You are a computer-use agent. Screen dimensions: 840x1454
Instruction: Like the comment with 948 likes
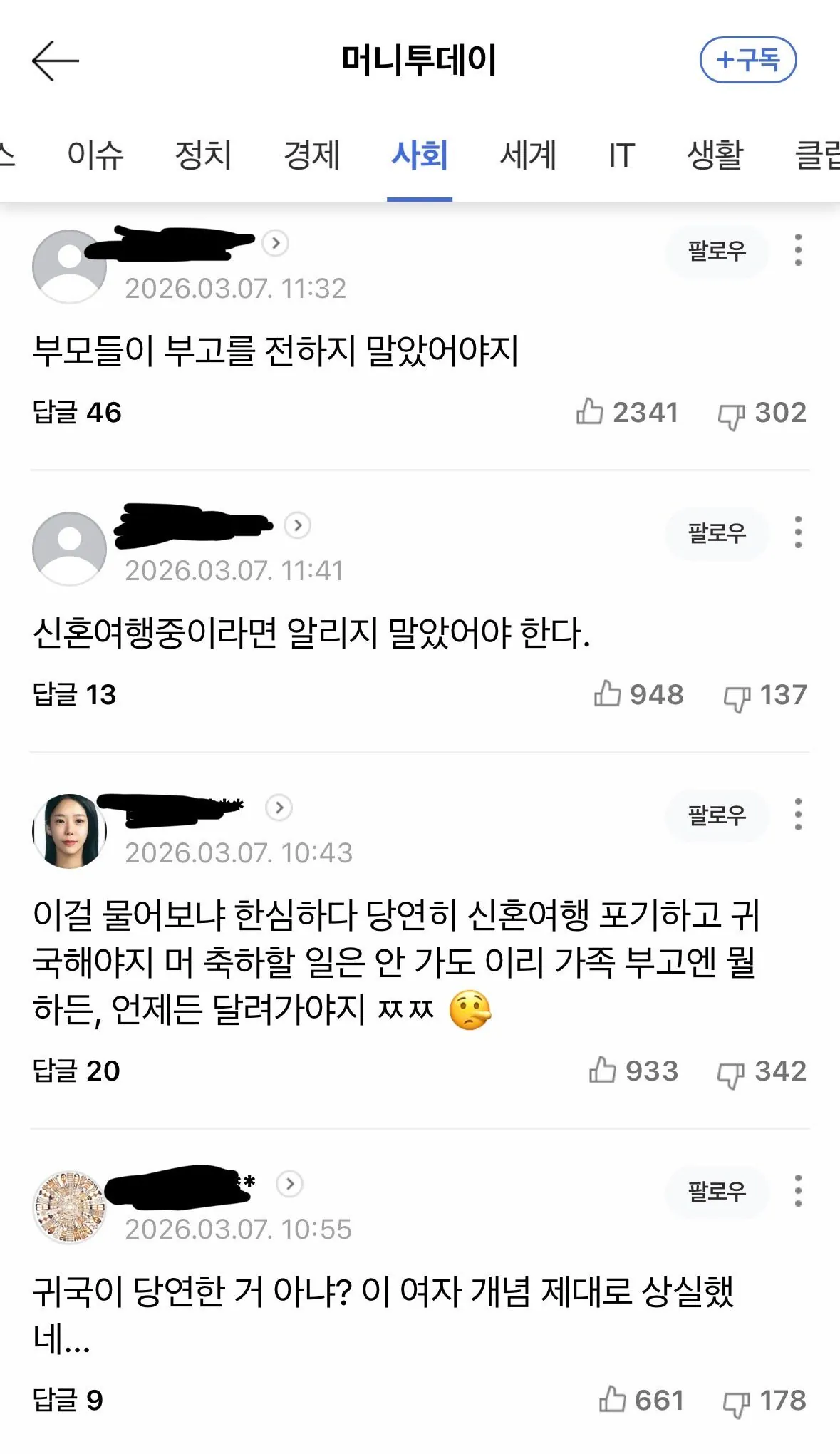point(608,694)
